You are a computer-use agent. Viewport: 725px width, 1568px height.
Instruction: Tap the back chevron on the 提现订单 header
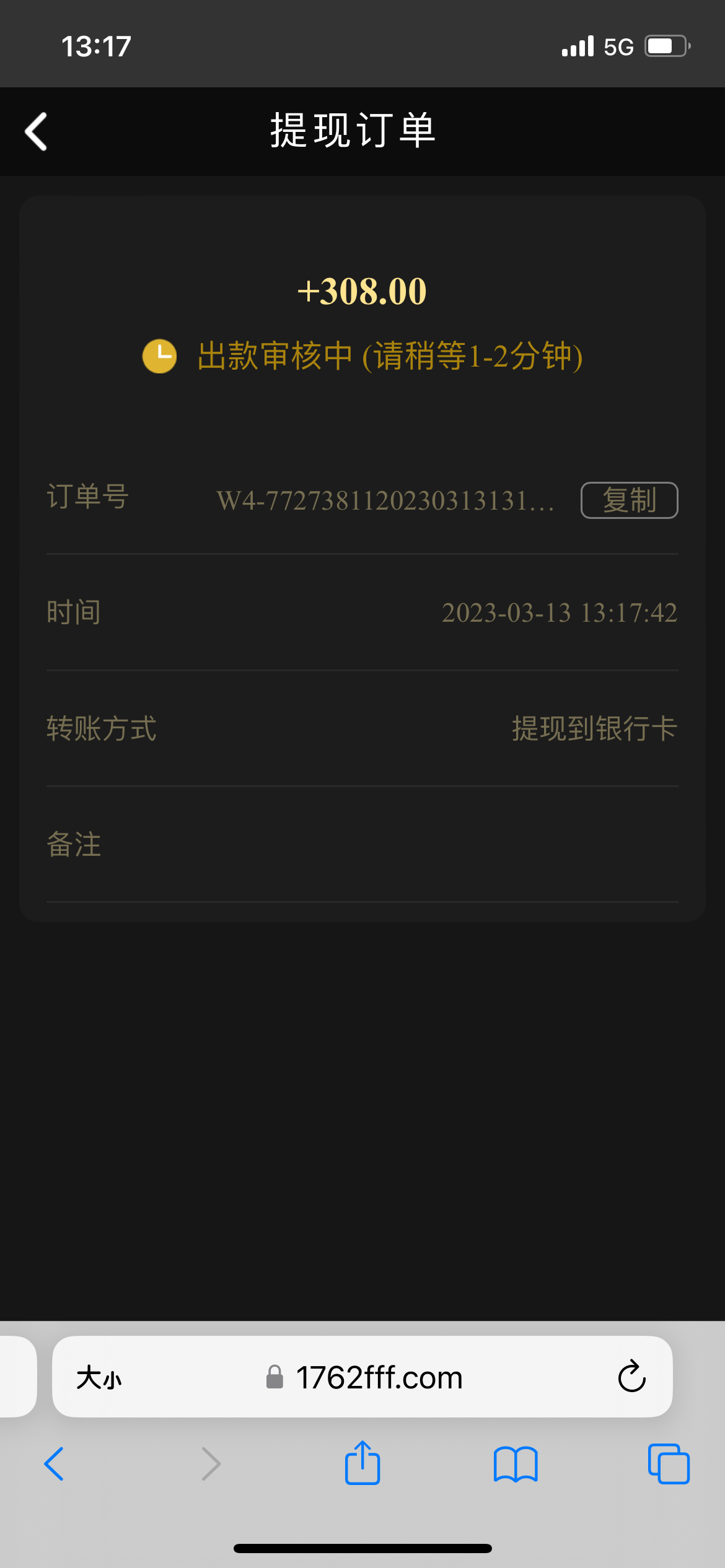click(35, 131)
